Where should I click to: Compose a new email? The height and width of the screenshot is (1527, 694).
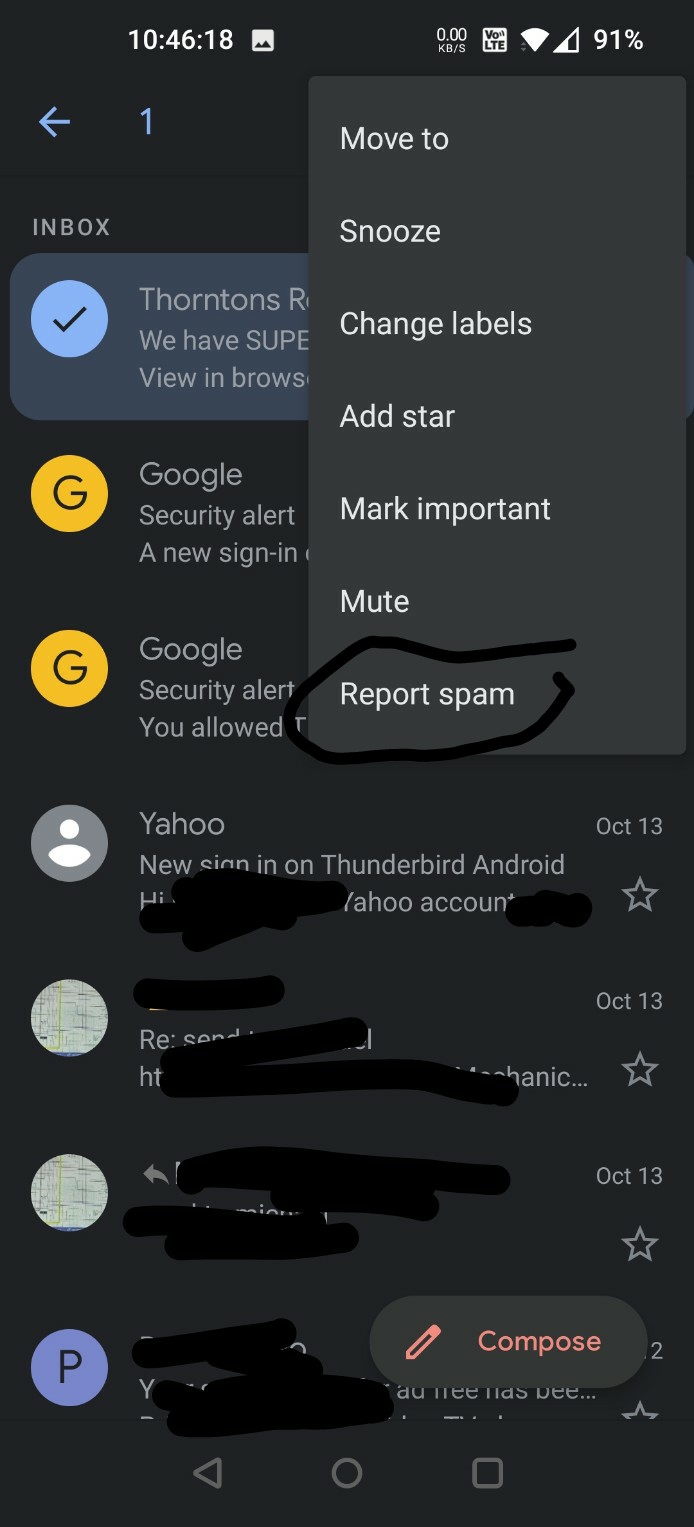tap(508, 1341)
